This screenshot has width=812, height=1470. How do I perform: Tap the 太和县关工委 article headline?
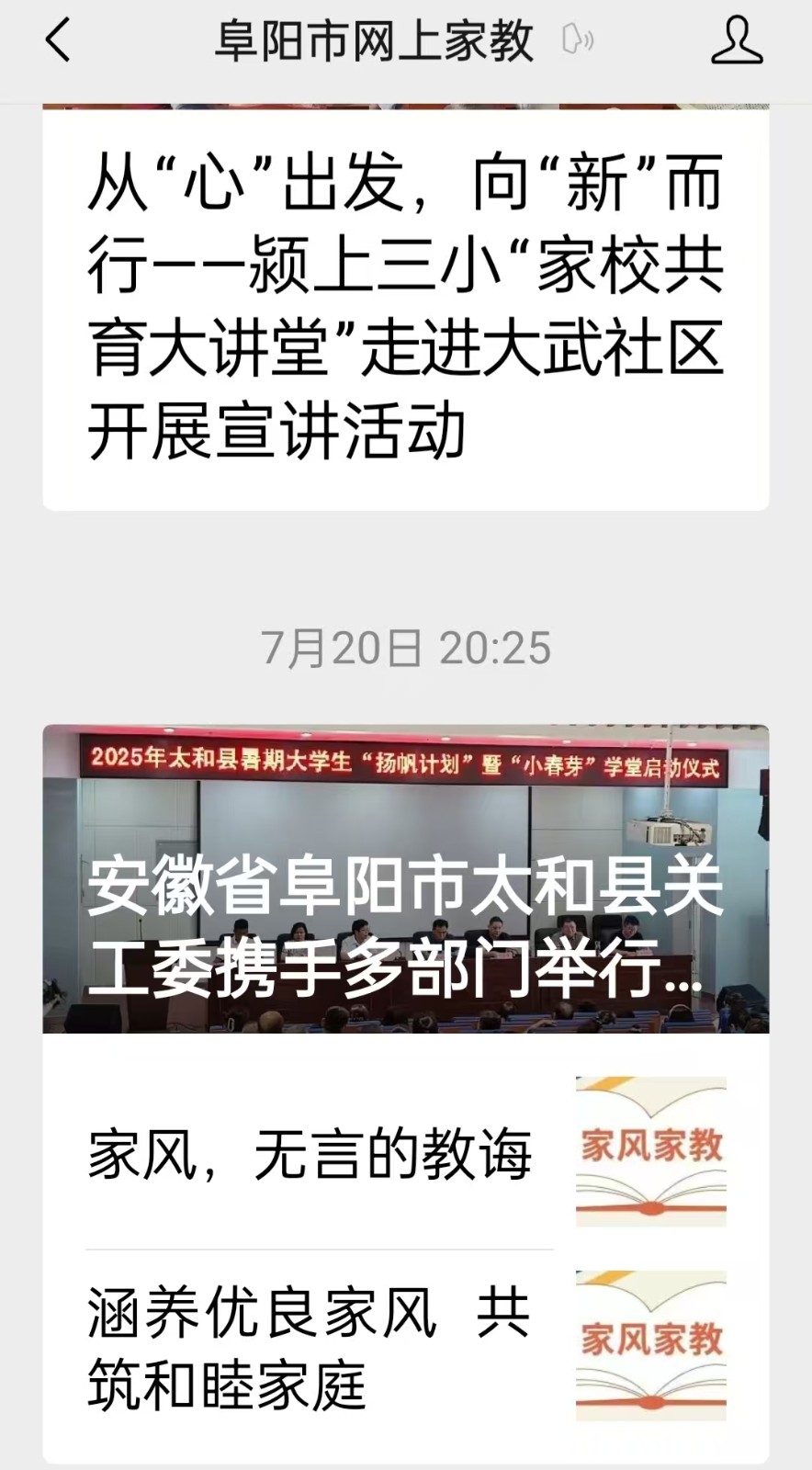[404, 928]
